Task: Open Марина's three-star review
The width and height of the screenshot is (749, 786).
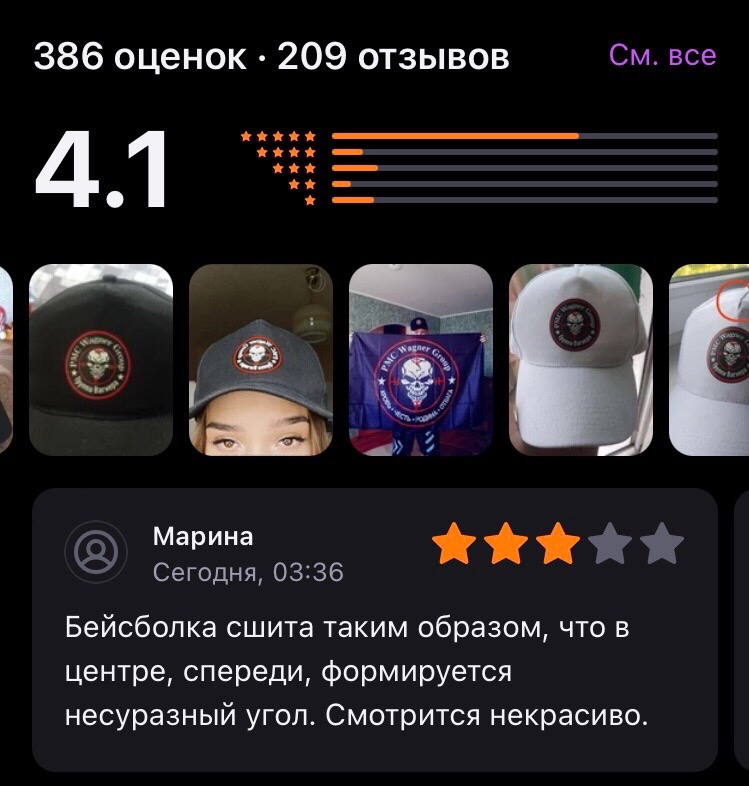Action: pyautogui.click(x=375, y=630)
